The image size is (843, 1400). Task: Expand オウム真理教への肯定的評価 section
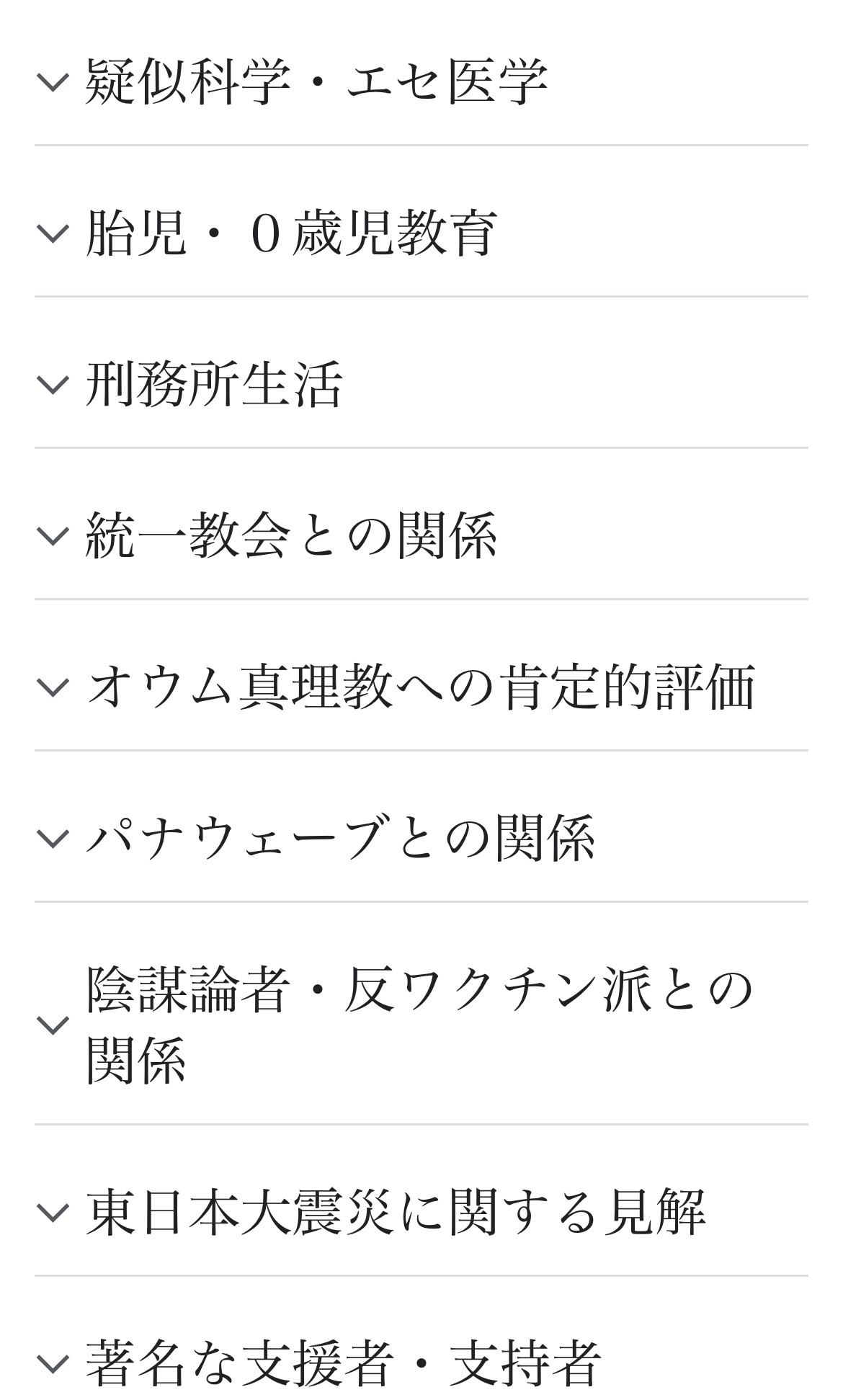click(421, 687)
